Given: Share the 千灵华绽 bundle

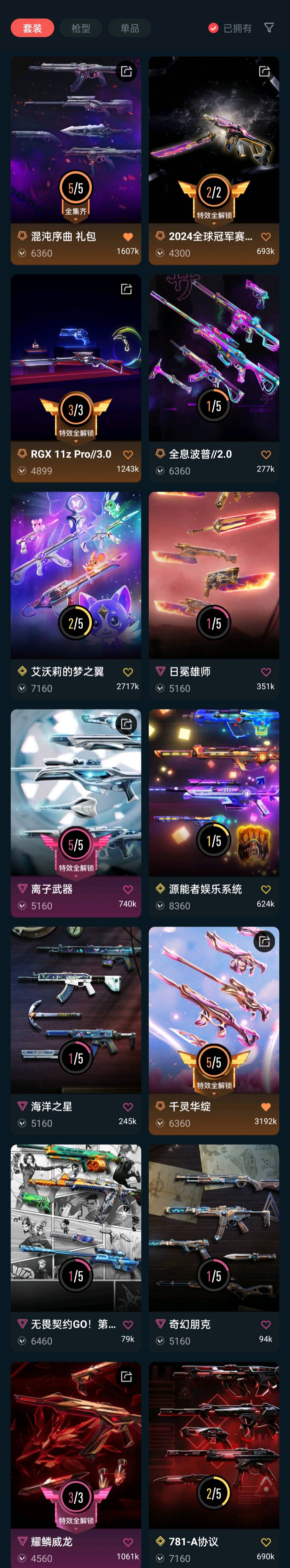Looking at the screenshot, I should 264,941.
